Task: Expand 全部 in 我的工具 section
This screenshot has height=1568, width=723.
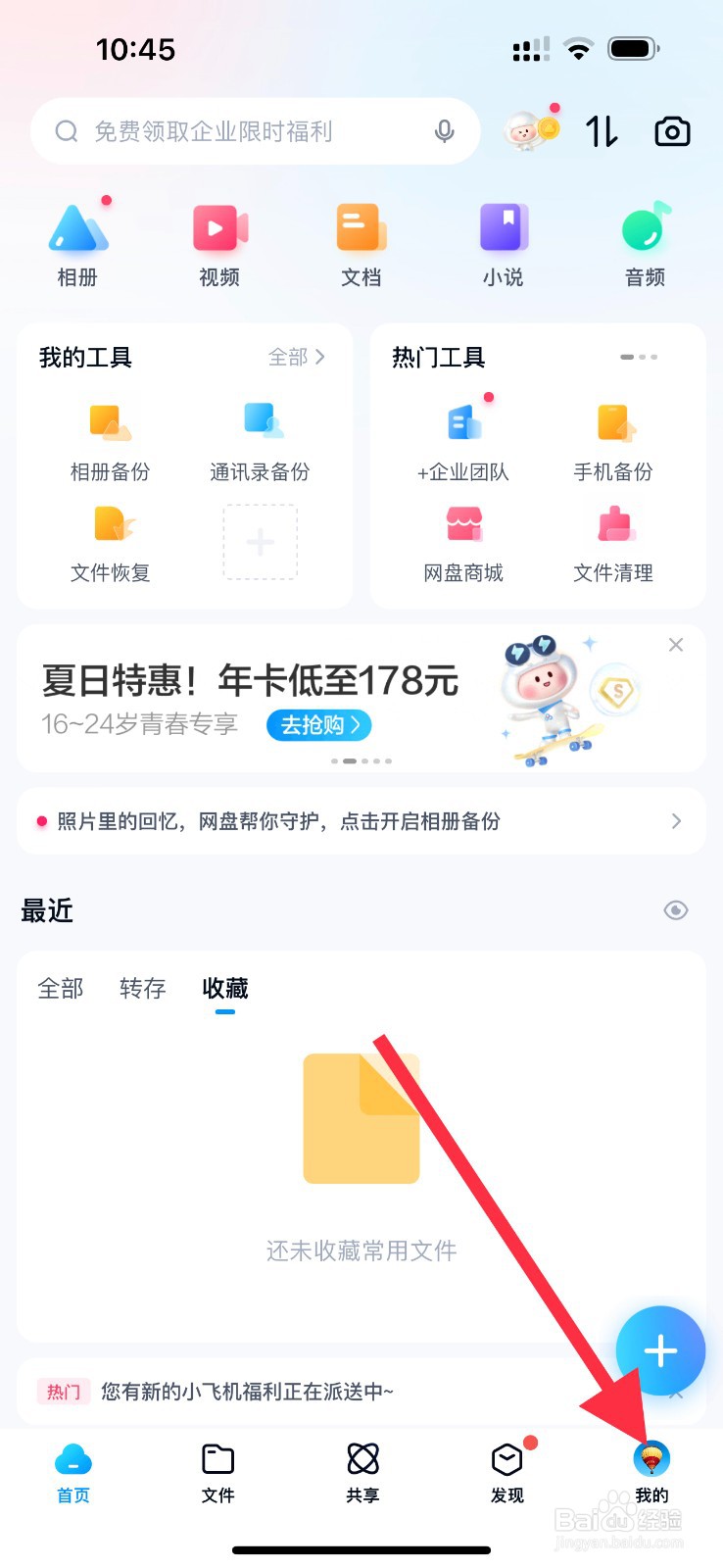Action: tap(299, 357)
